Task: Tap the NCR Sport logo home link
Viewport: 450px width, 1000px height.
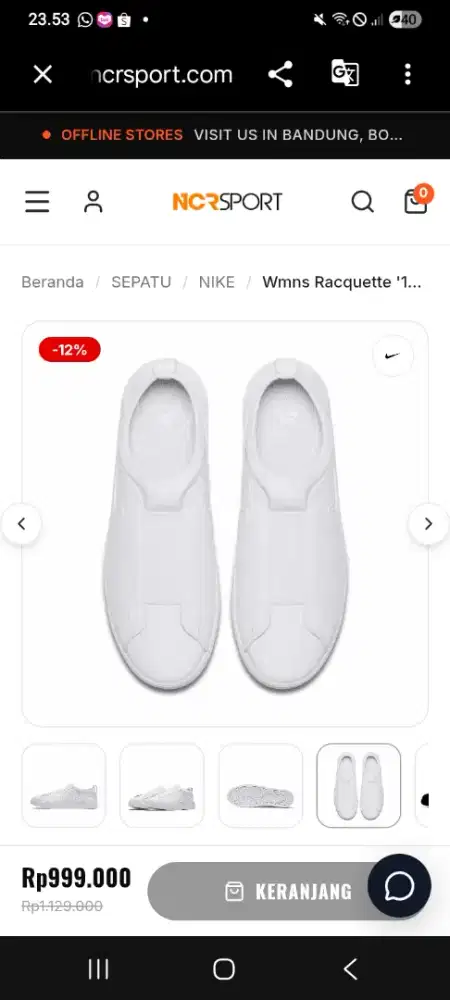Action: (227, 202)
